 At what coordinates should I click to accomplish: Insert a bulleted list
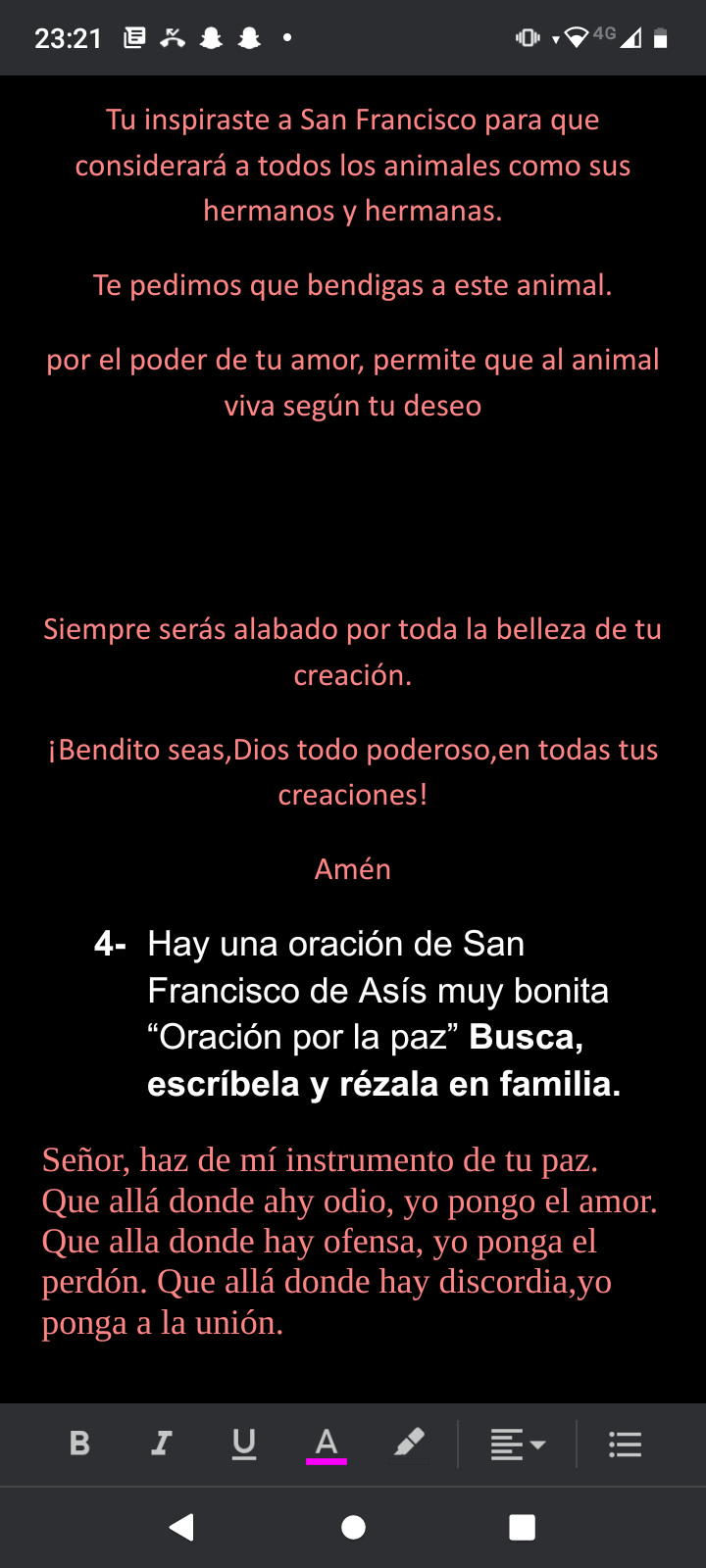(625, 1444)
